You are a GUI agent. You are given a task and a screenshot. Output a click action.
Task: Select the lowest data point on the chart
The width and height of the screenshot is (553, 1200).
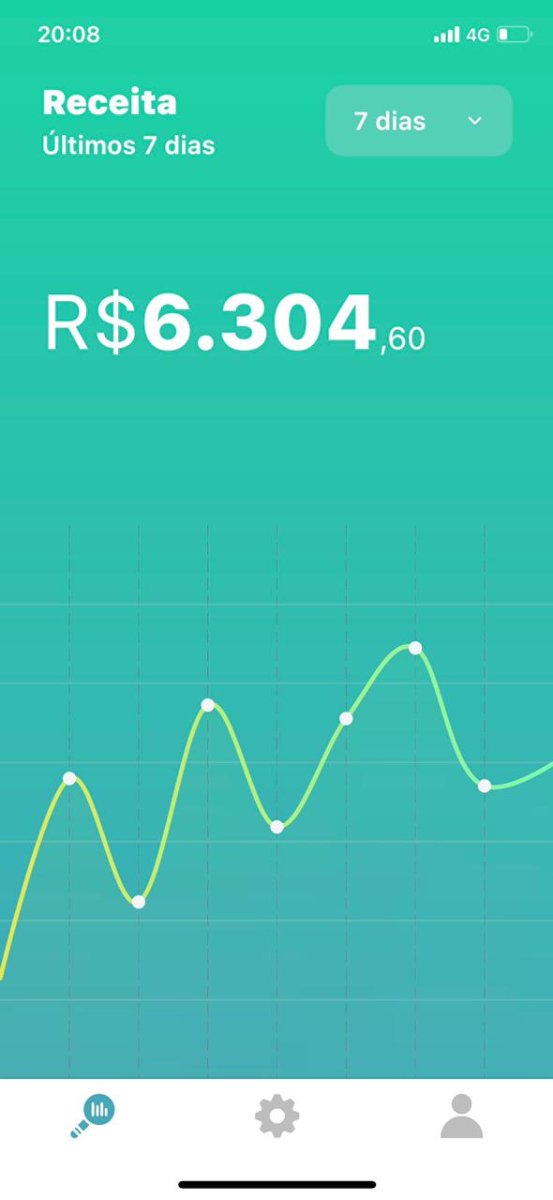pos(138,902)
